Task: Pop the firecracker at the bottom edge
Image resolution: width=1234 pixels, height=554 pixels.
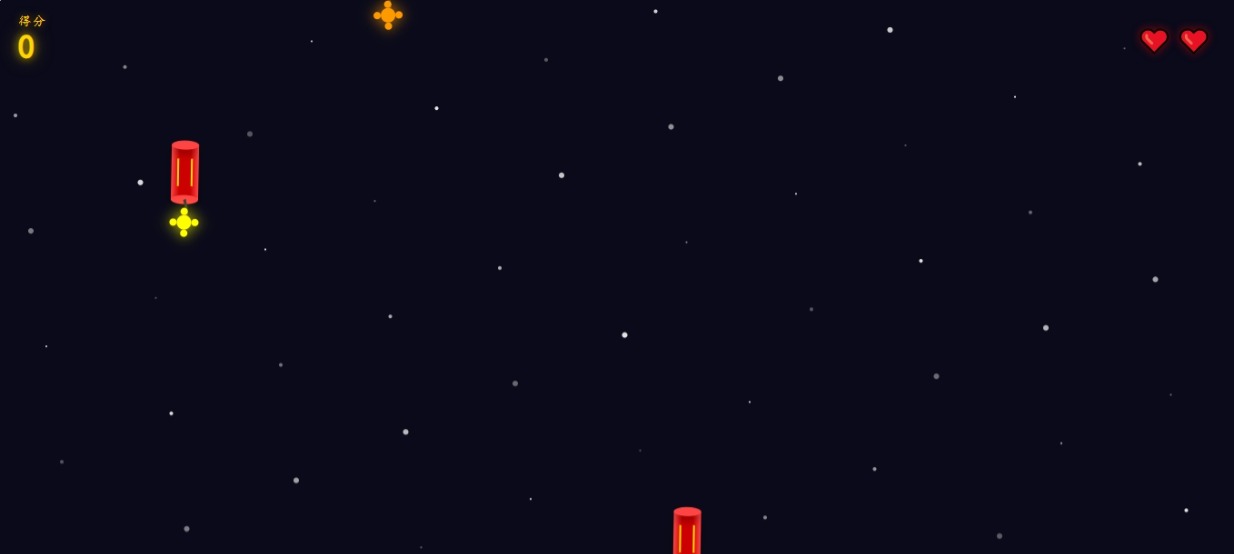Action: pos(687,532)
